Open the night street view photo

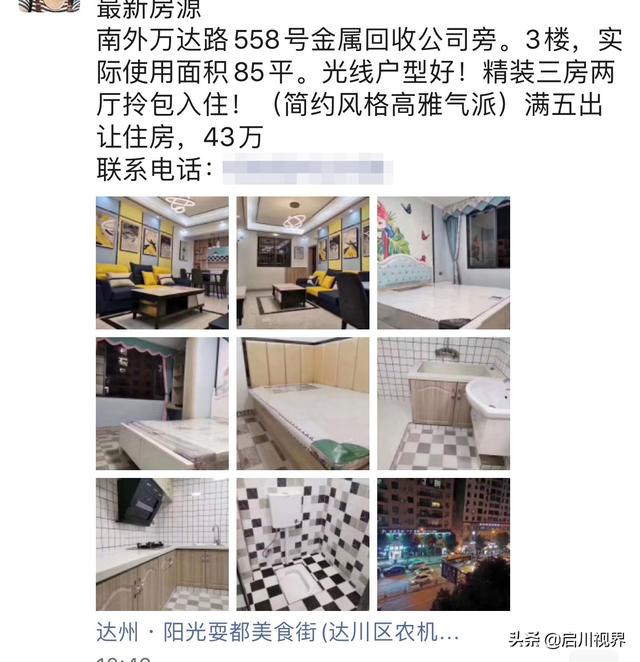[x=443, y=544]
